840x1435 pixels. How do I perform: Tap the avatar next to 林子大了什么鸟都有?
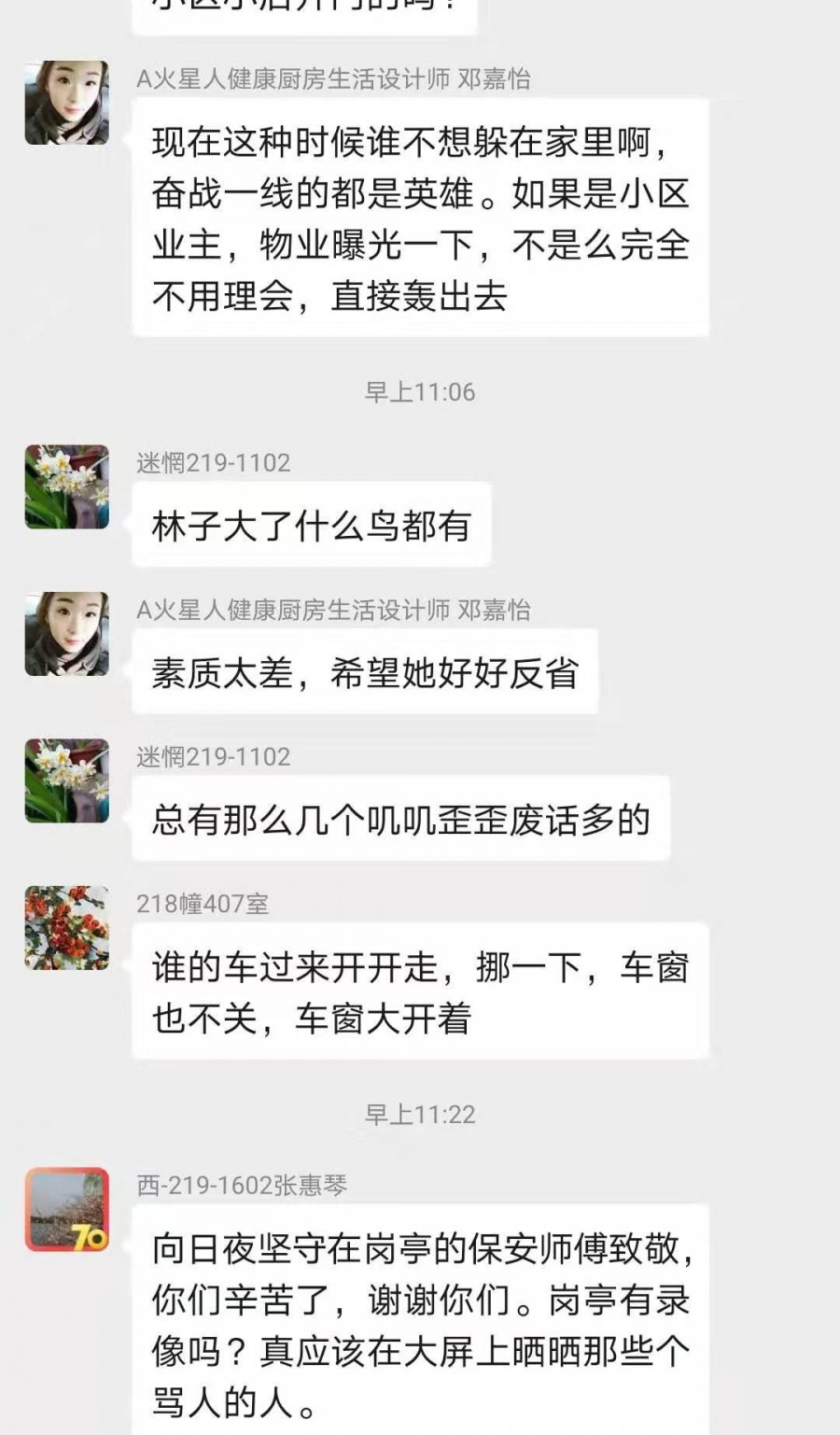[66, 486]
